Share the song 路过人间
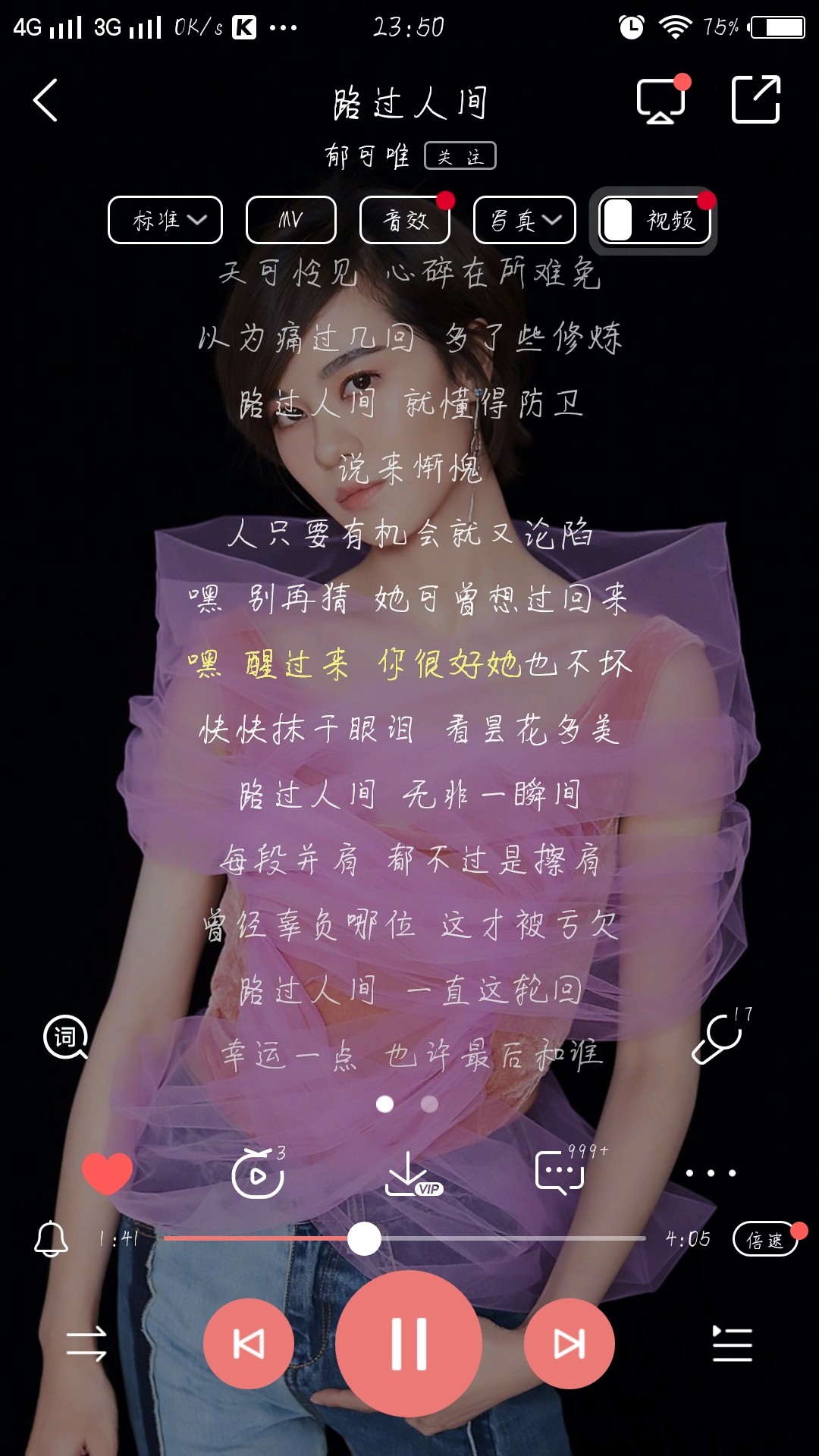 [756, 100]
